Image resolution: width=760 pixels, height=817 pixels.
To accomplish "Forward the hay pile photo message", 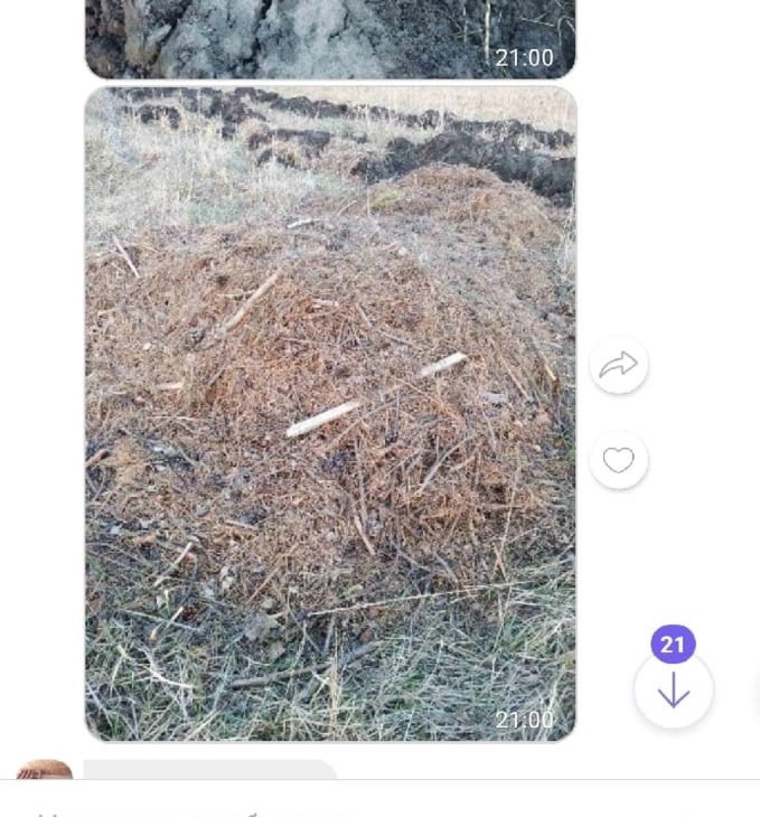I will 618,366.
